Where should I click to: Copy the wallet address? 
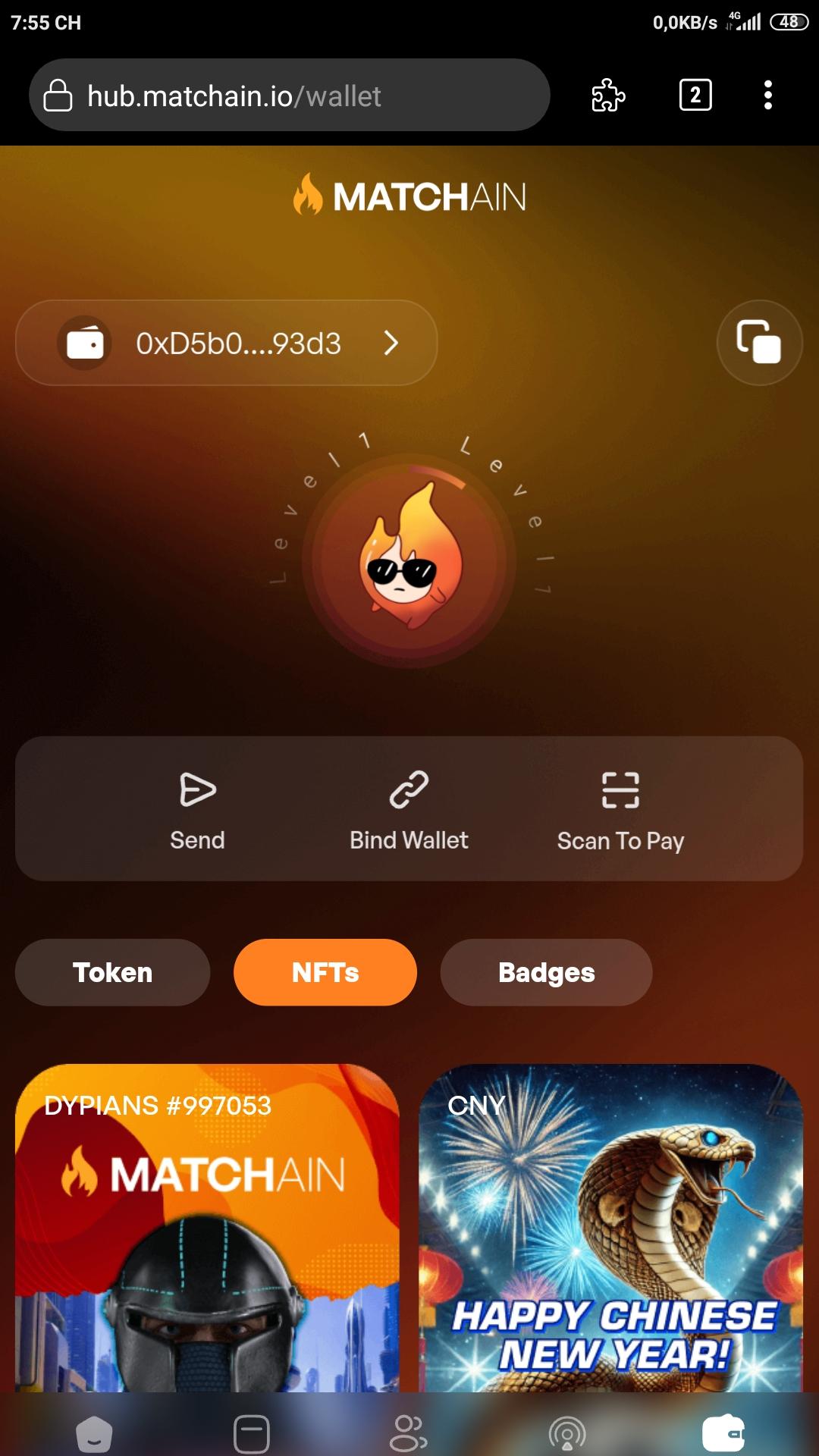click(759, 343)
